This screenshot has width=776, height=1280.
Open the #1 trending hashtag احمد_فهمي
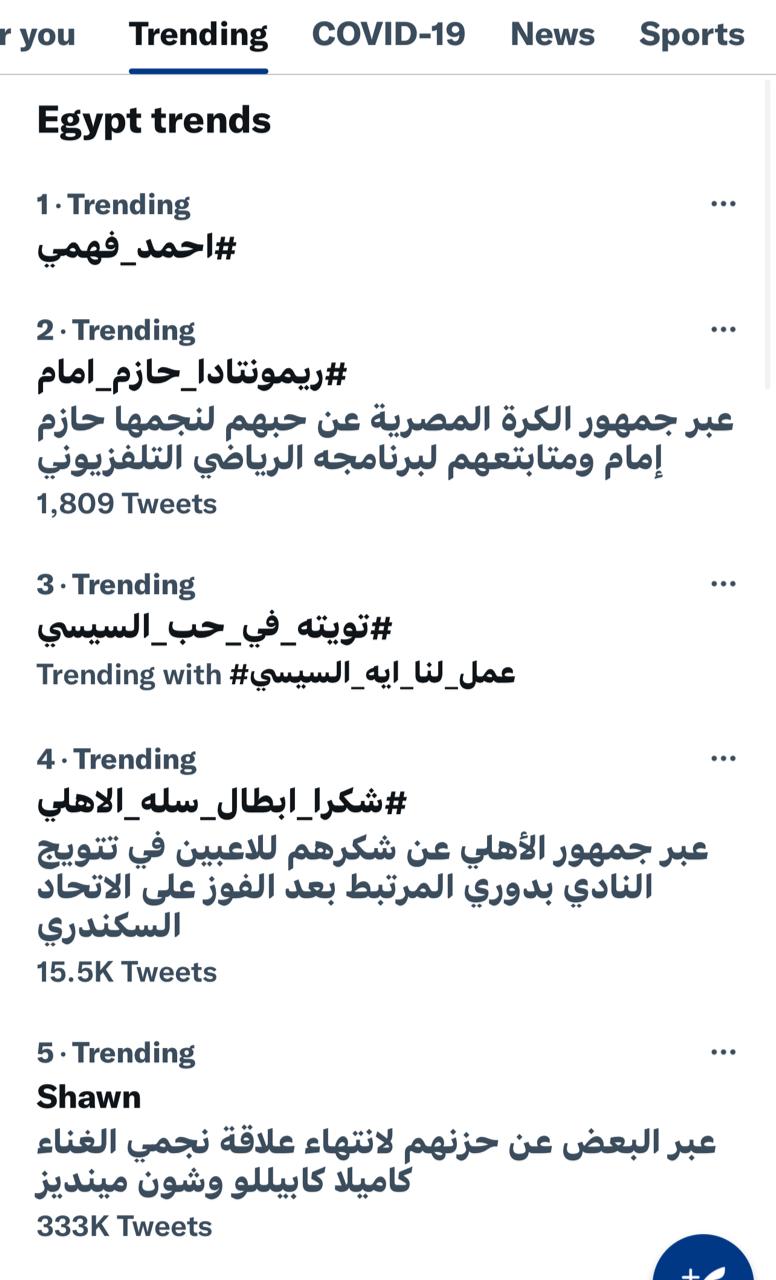click(136, 248)
